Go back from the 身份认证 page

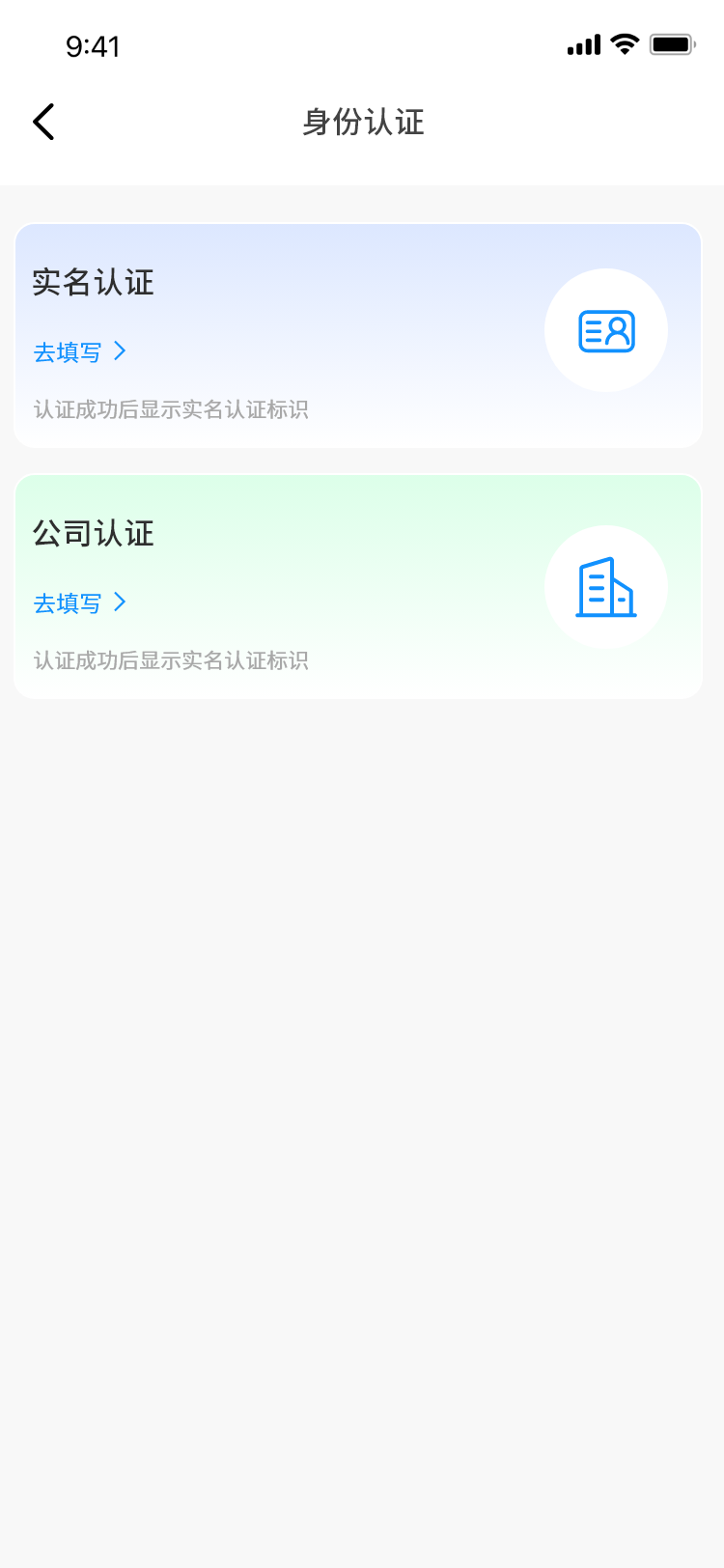pos(43,122)
